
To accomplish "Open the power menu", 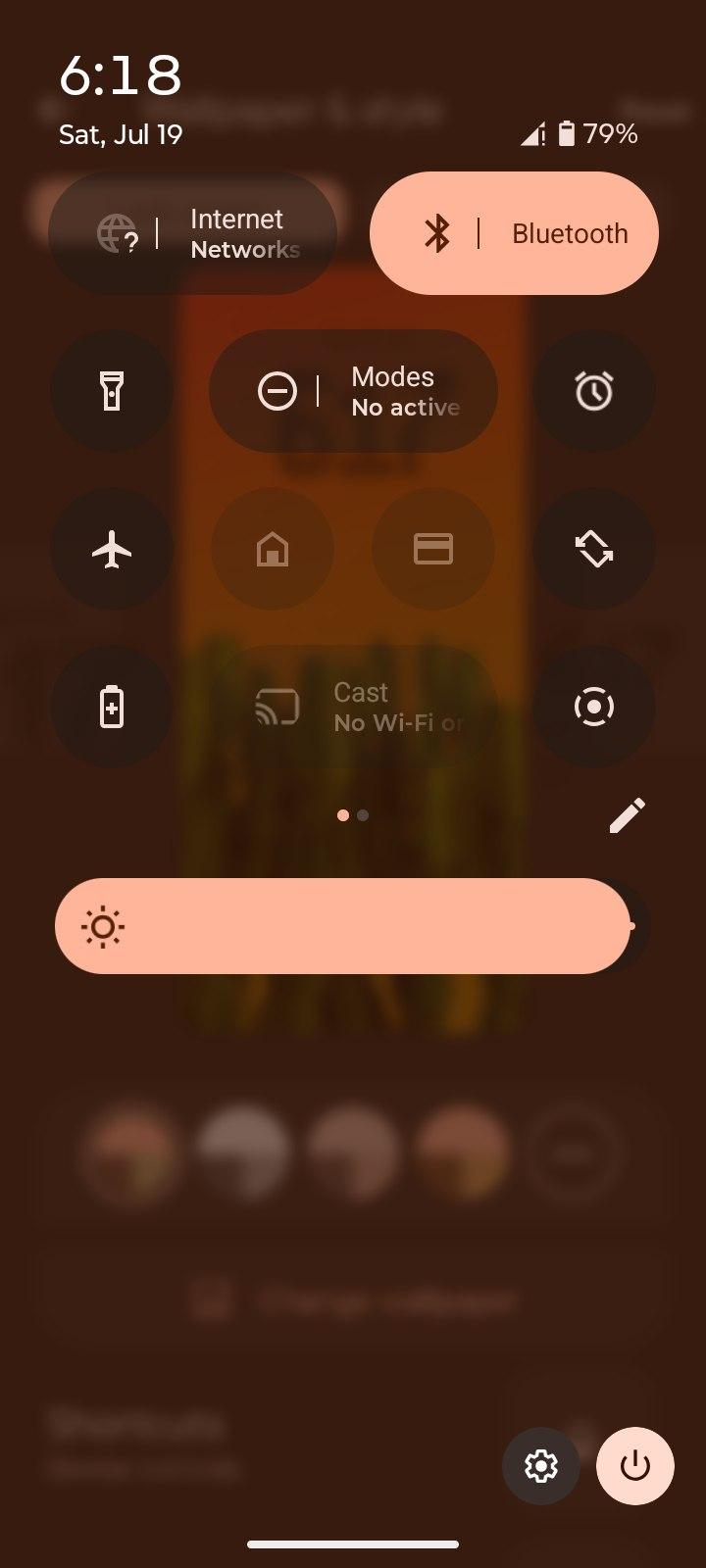I will click(x=634, y=1466).
